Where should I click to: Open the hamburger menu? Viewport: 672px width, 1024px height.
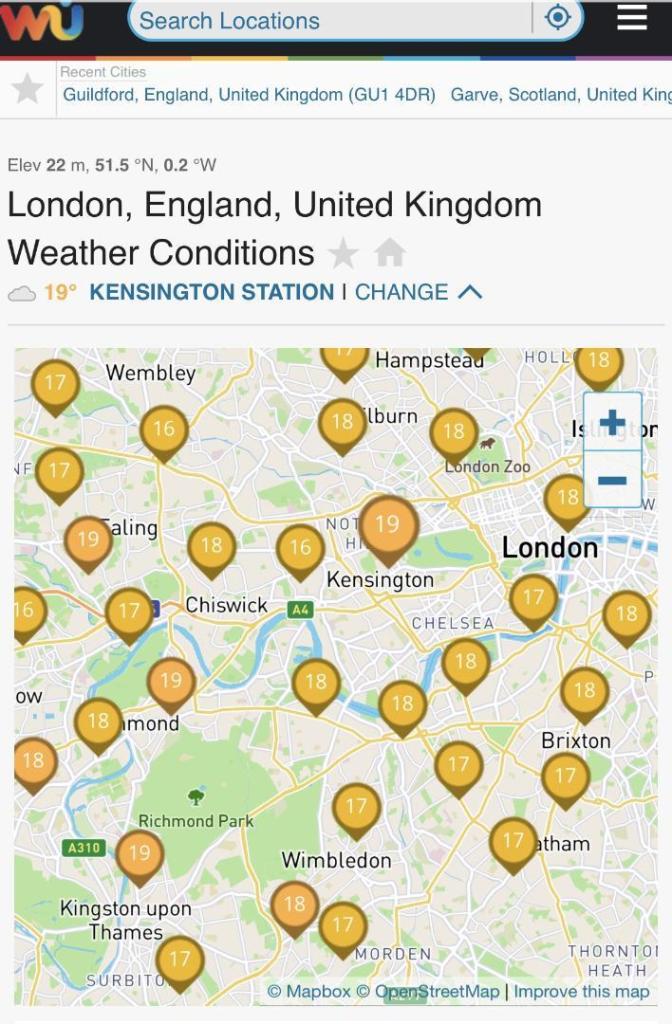632,18
